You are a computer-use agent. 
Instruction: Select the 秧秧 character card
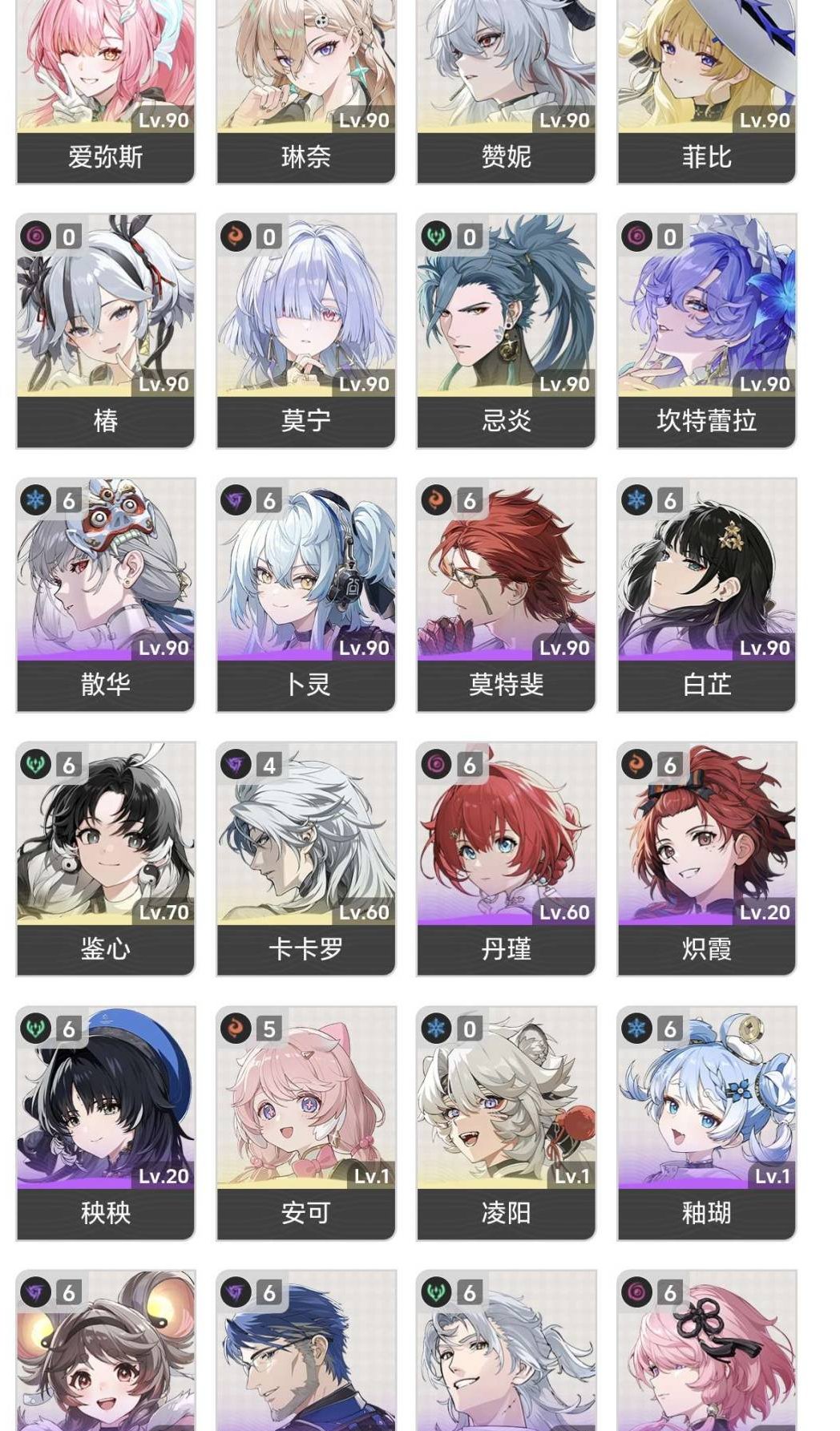[x=106, y=1123]
